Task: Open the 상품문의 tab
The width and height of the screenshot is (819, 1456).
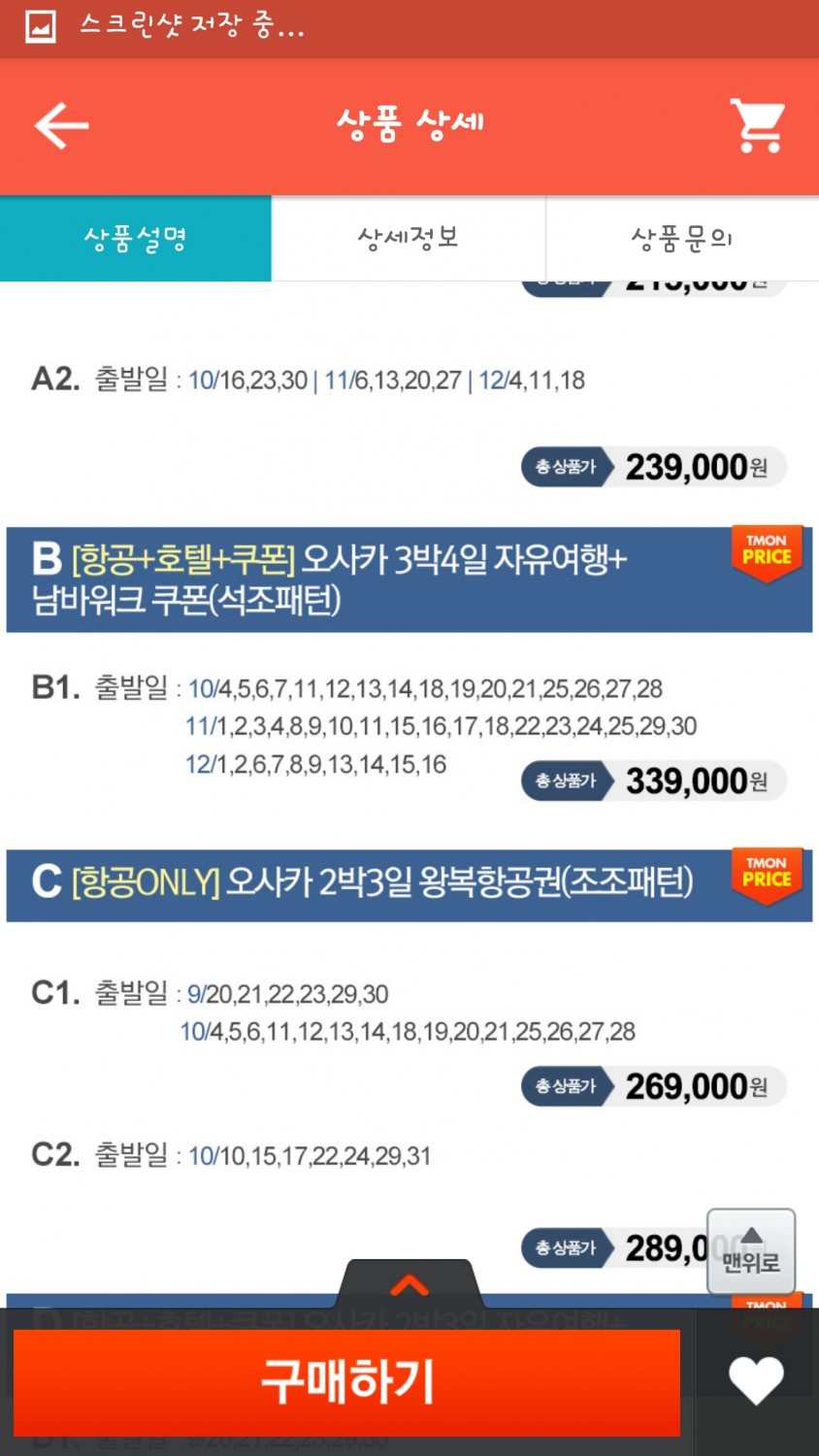Action: click(x=682, y=239)
